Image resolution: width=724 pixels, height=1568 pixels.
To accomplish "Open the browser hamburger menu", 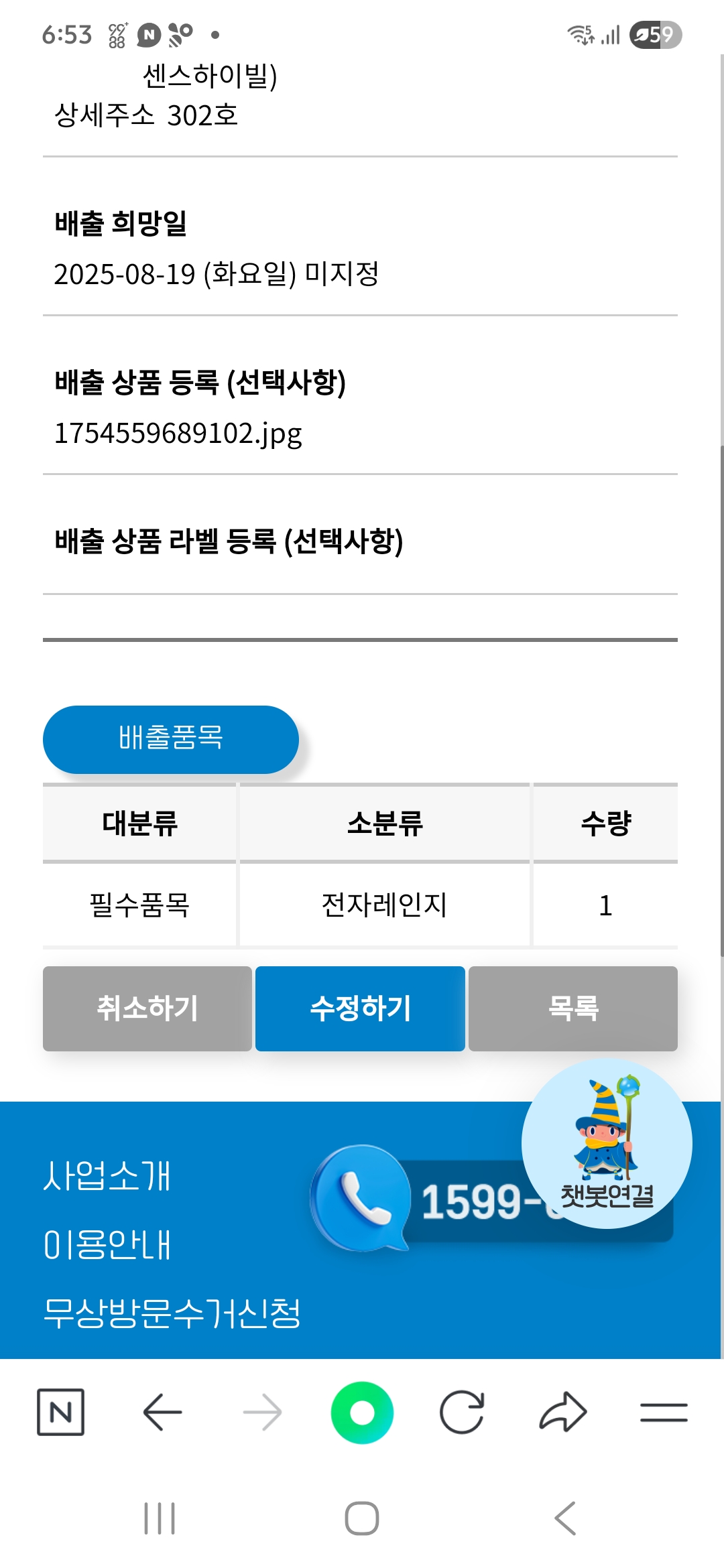I will [664, 1413].
